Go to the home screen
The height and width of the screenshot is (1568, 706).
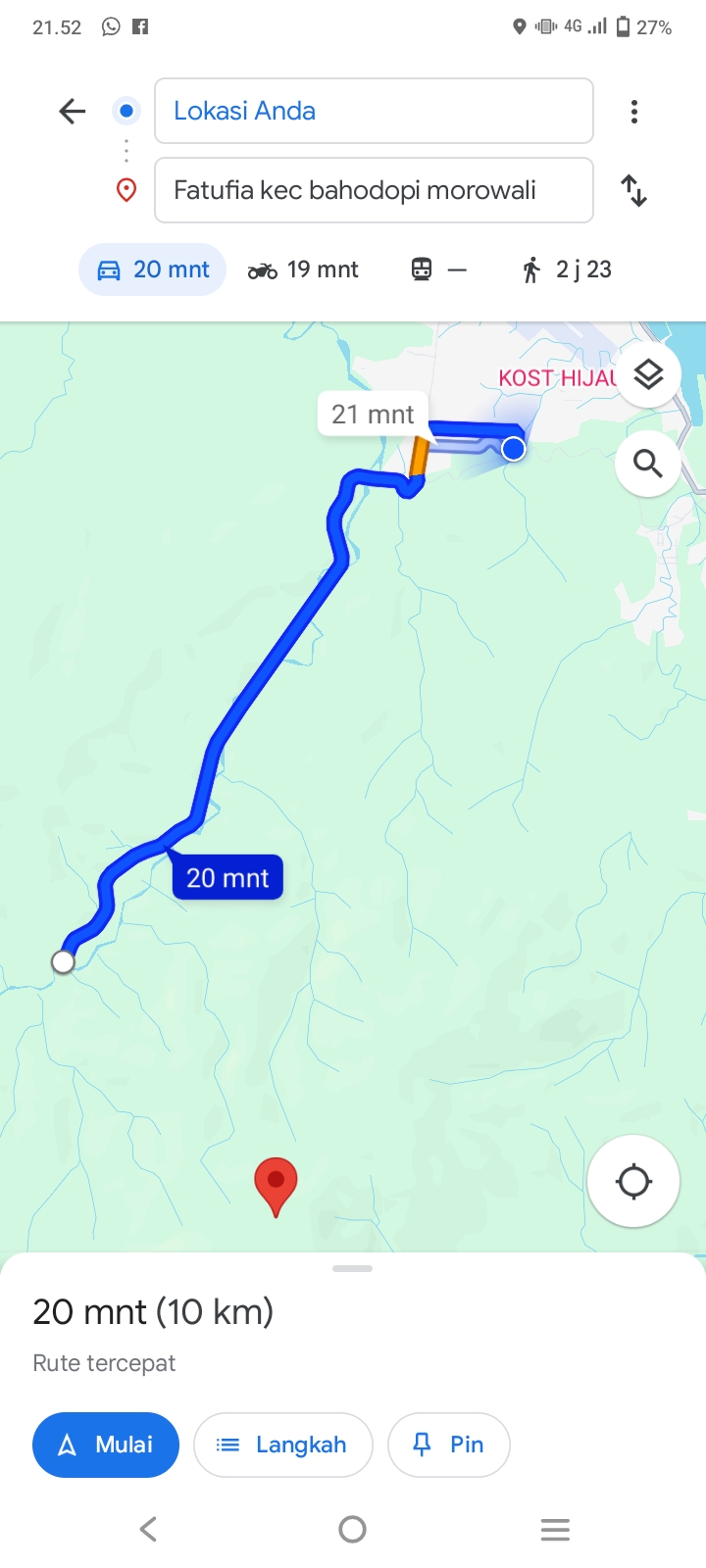click(x=352, y=1530)
